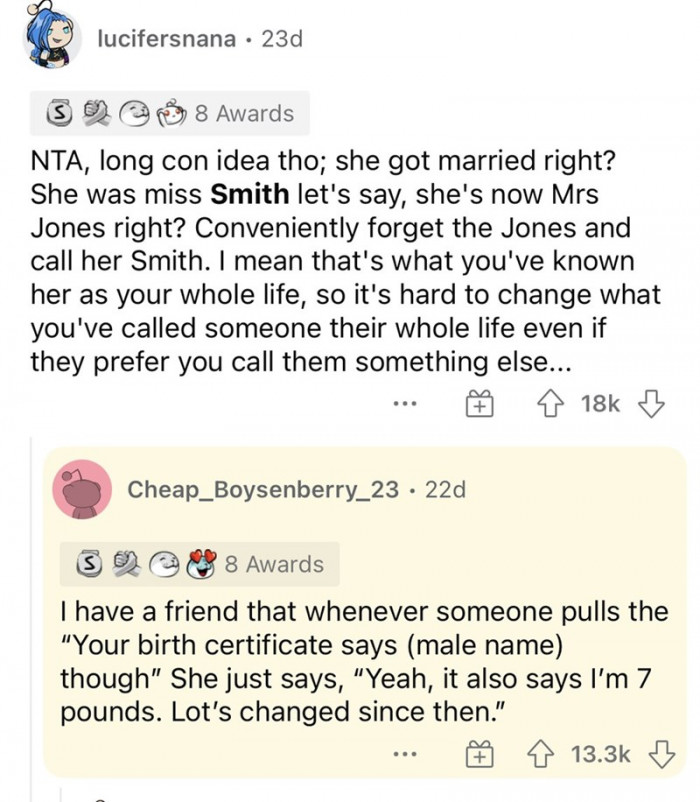Downvote lucifersnana's comment
The width and height of the screenshot is (700, 802).
click(x=650, y=403)
